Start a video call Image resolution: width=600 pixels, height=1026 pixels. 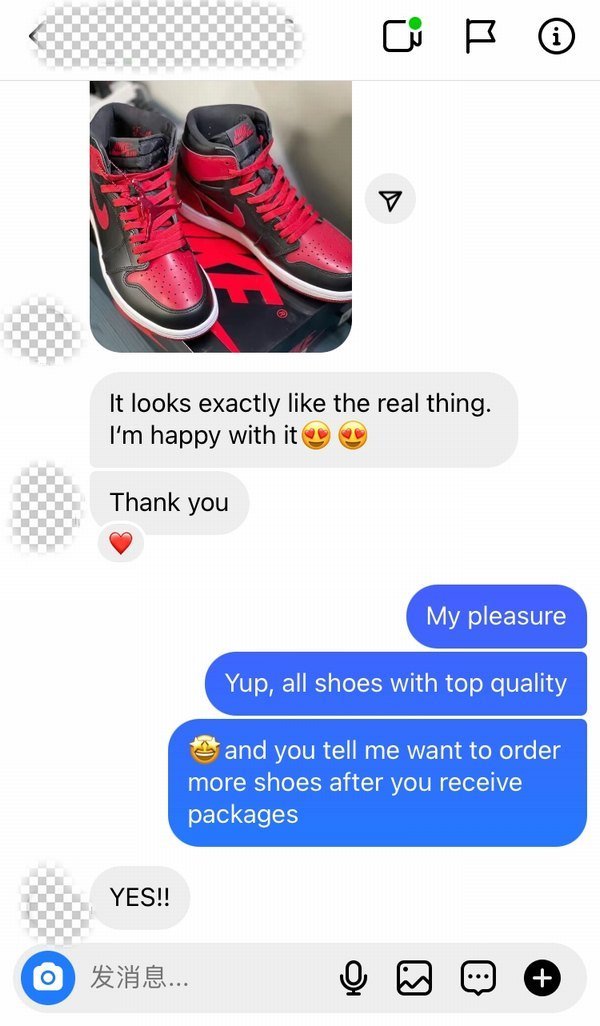pyautogui.click(x=402, y=37)
